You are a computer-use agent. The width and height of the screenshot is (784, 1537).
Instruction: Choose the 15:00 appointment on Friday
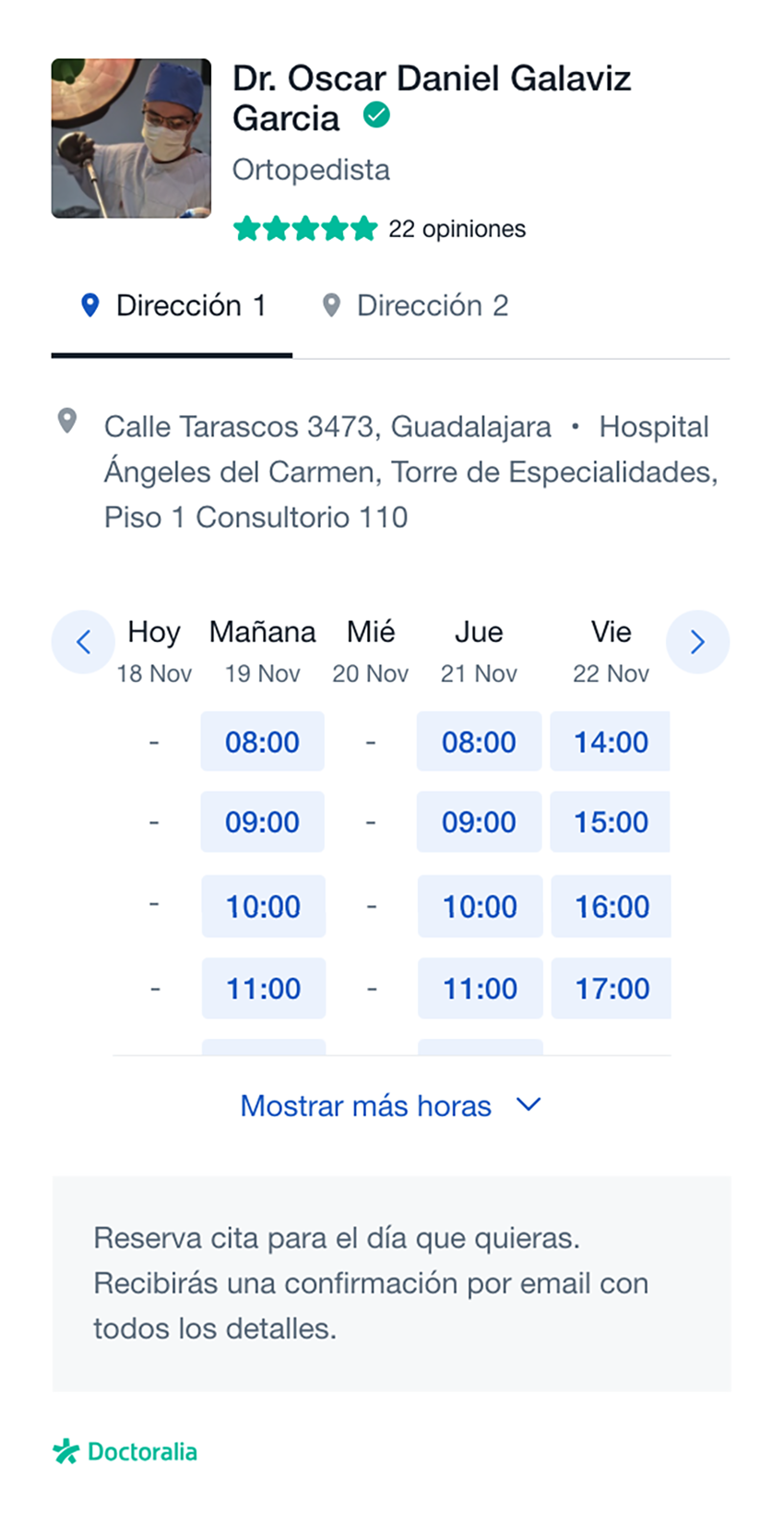pos(611,822)
